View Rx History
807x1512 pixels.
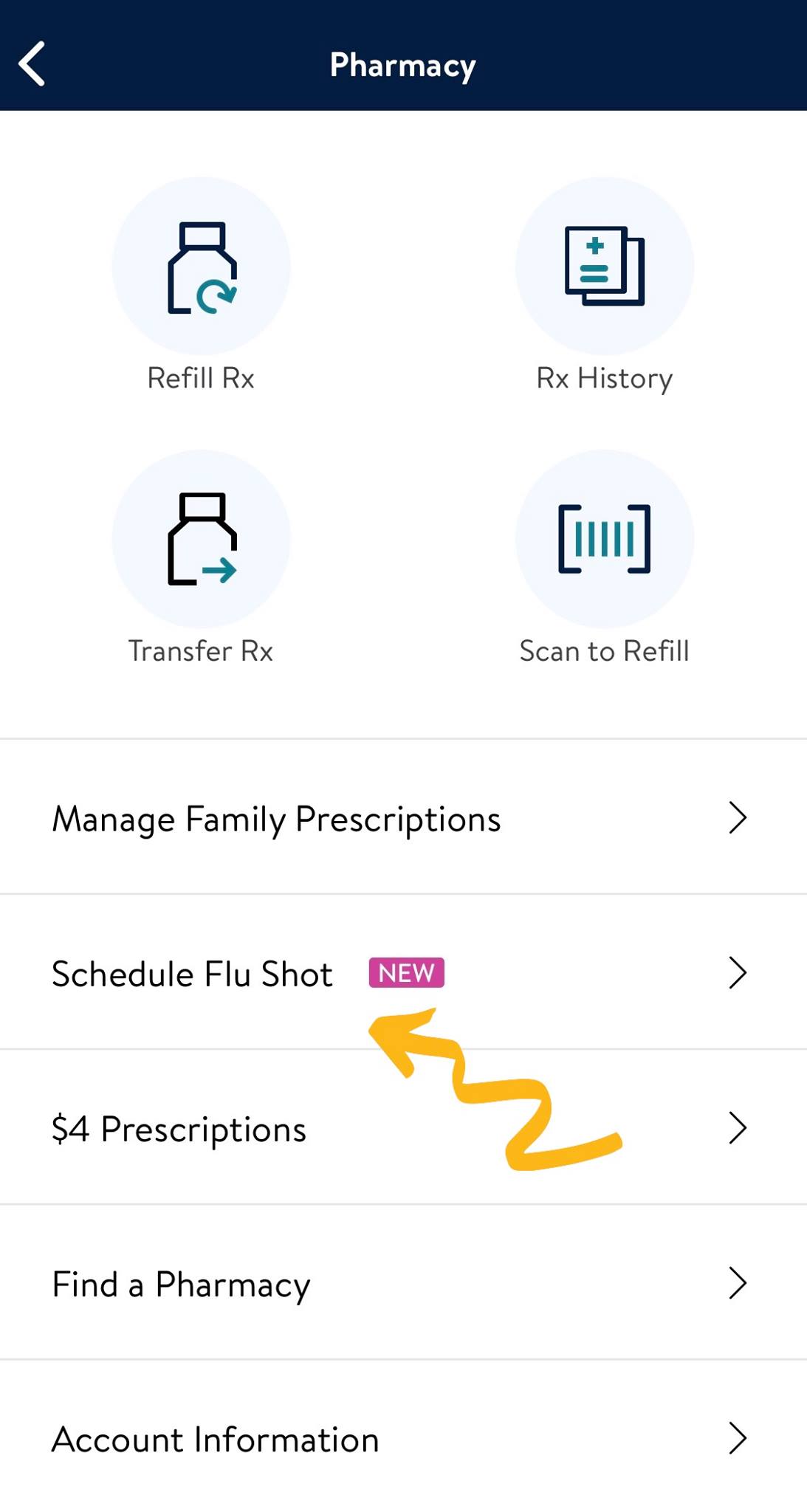(604, 267)
